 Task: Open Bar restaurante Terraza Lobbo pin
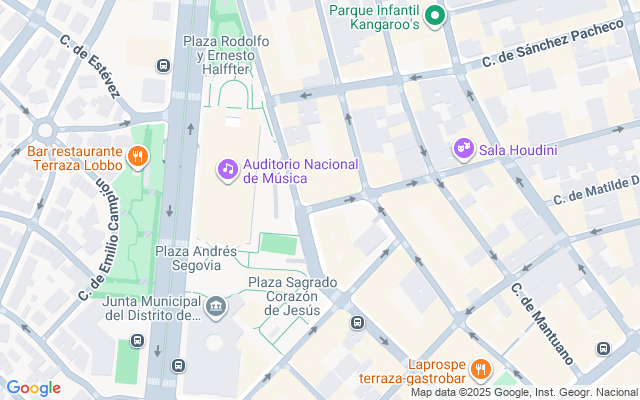click(x=138, y=156)
